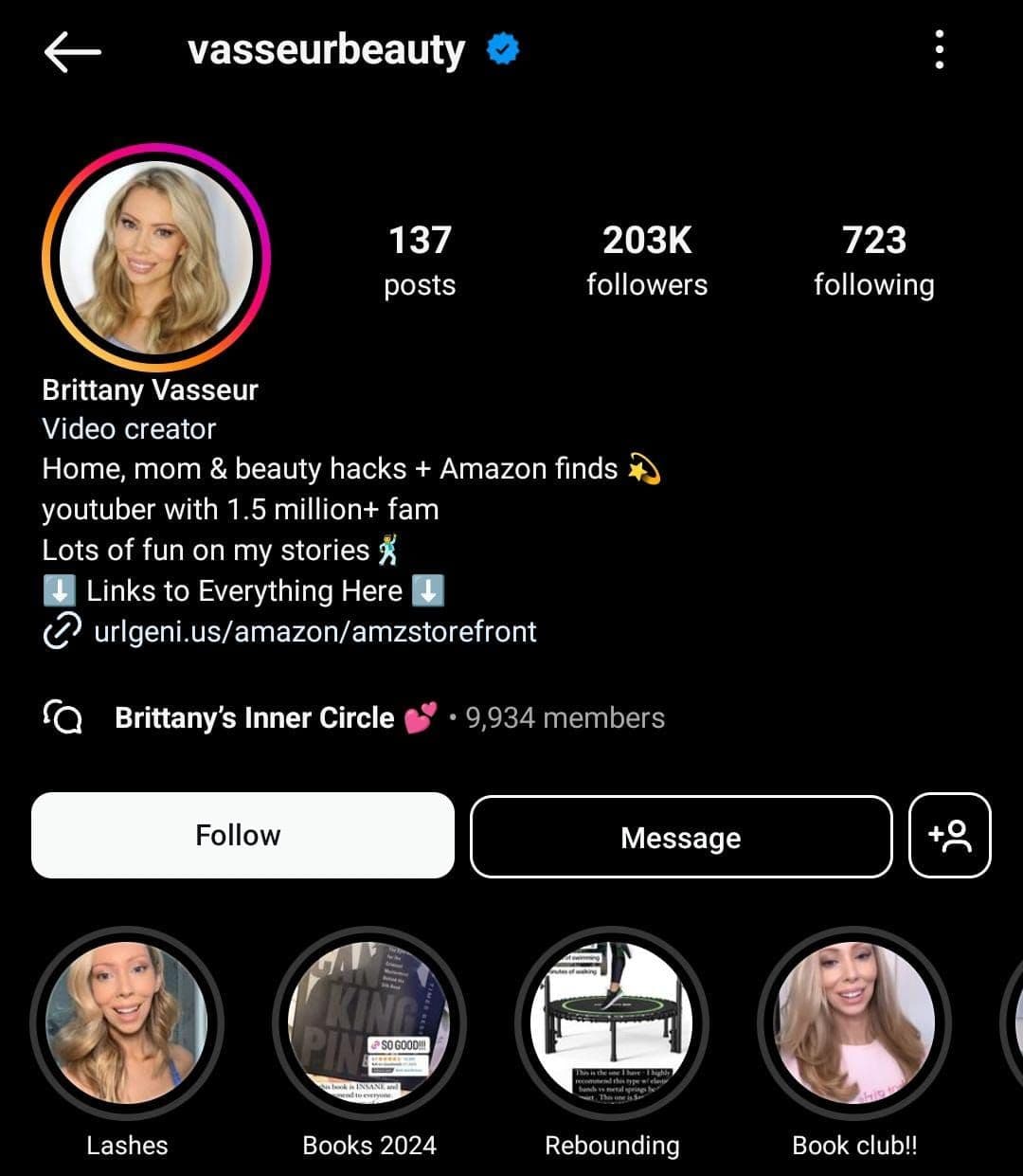Go back using the arrow icon

coord(72,51)
